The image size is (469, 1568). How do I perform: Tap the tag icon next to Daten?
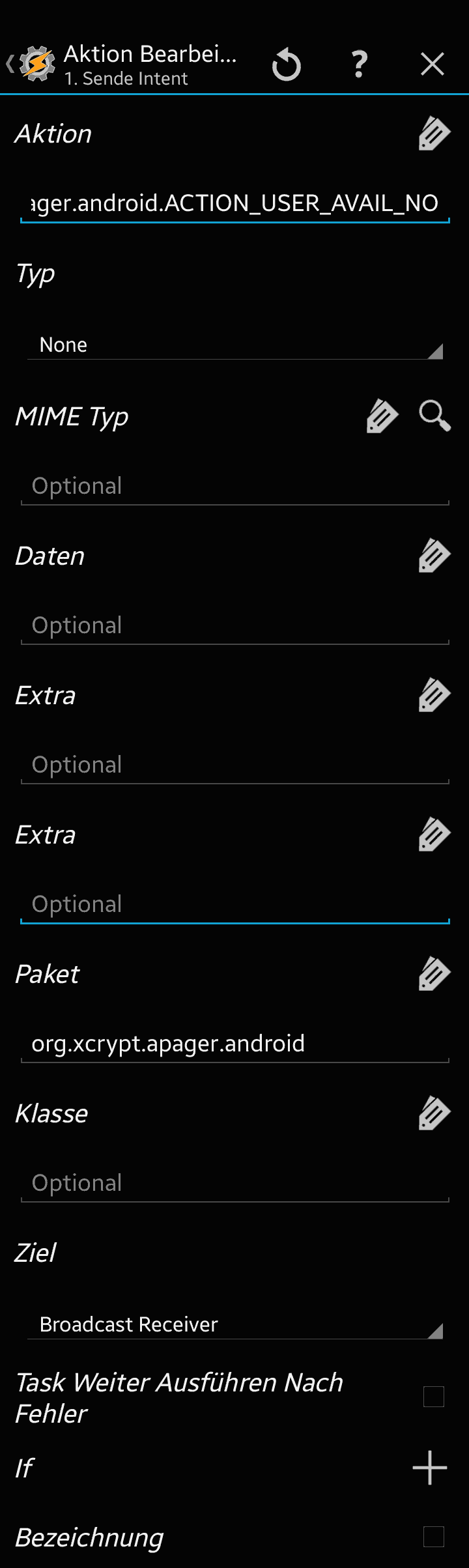coord(434,556)
